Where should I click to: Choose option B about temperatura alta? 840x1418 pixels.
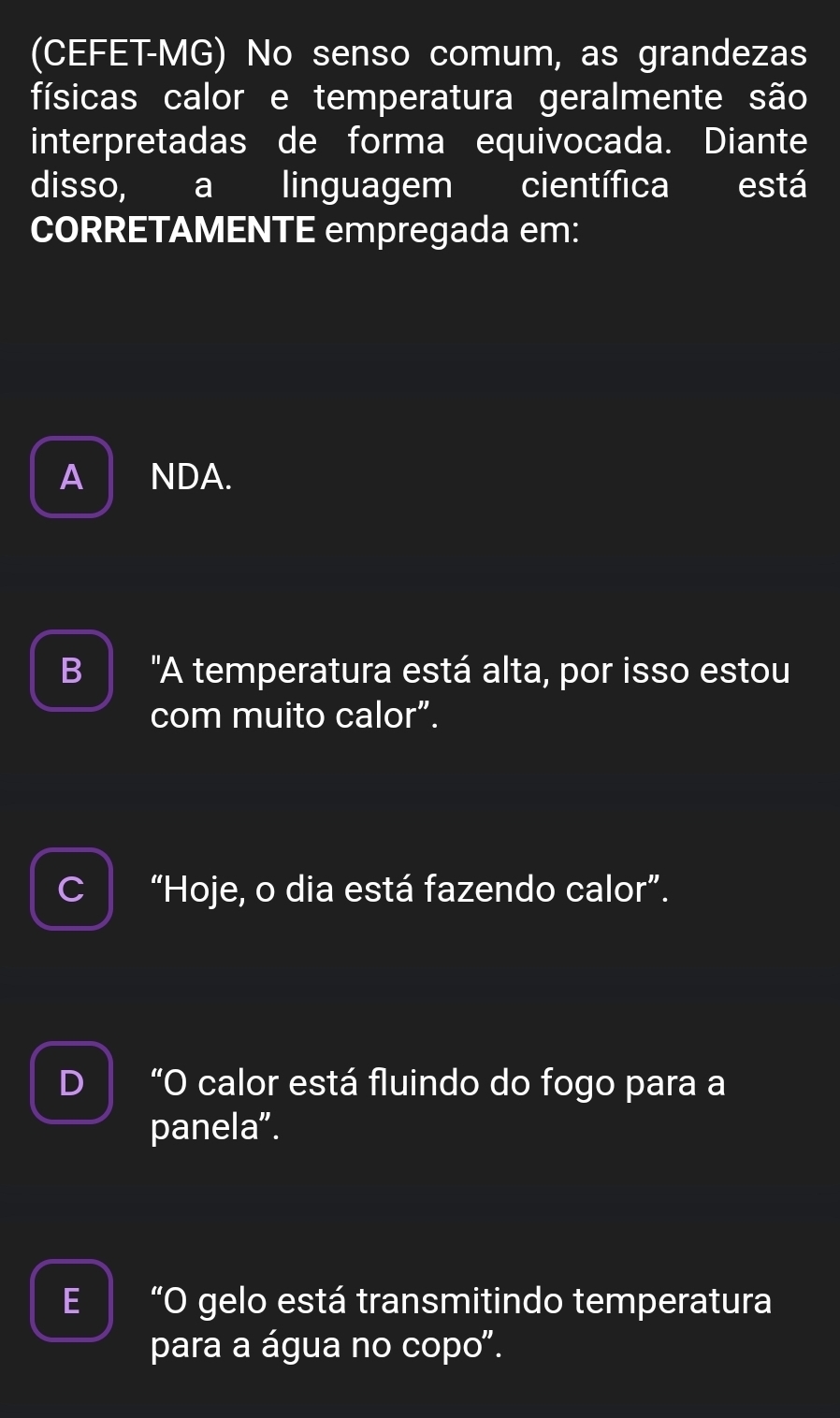coord(72,672)
